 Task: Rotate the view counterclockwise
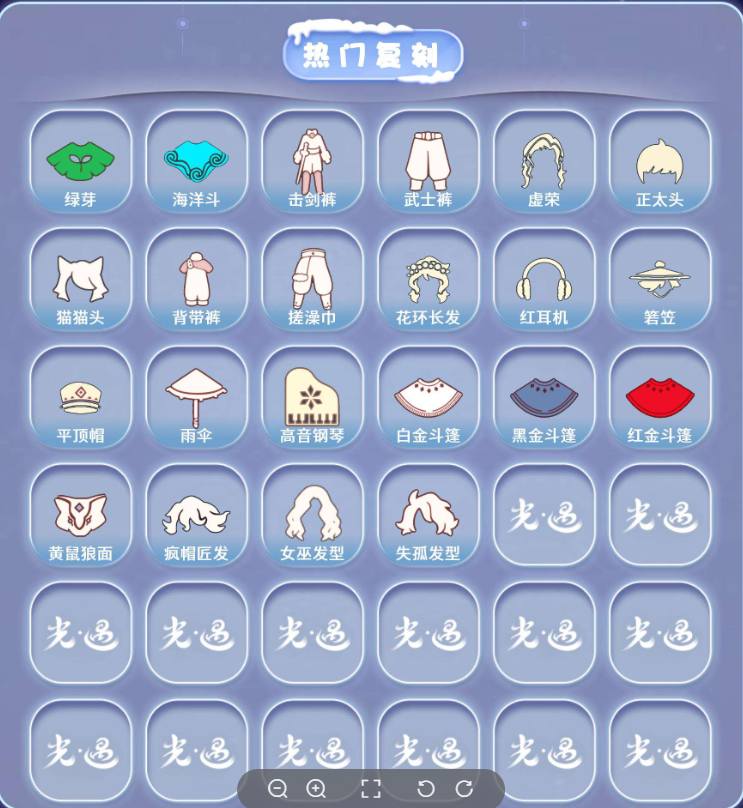tap(426, 789)
